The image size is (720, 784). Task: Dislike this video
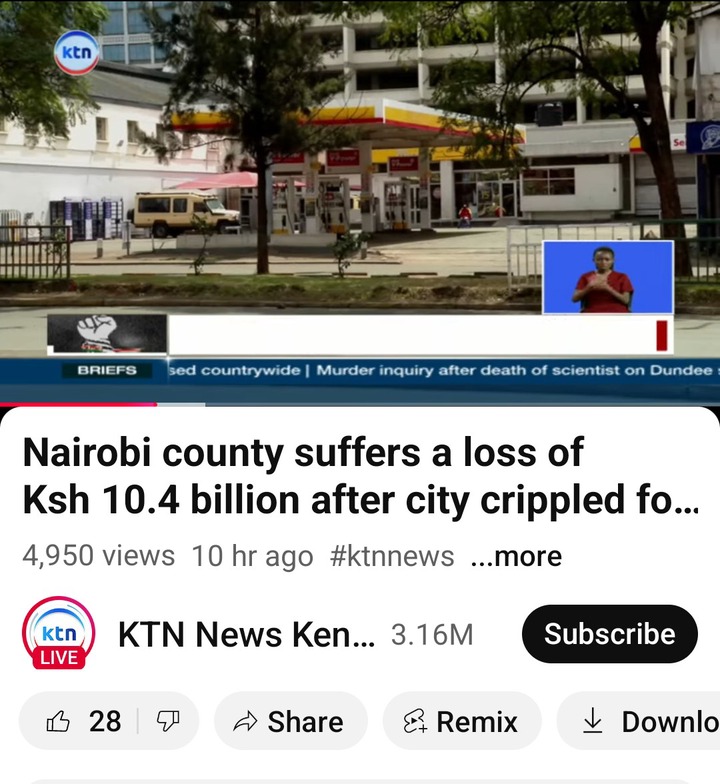point(168,721)
